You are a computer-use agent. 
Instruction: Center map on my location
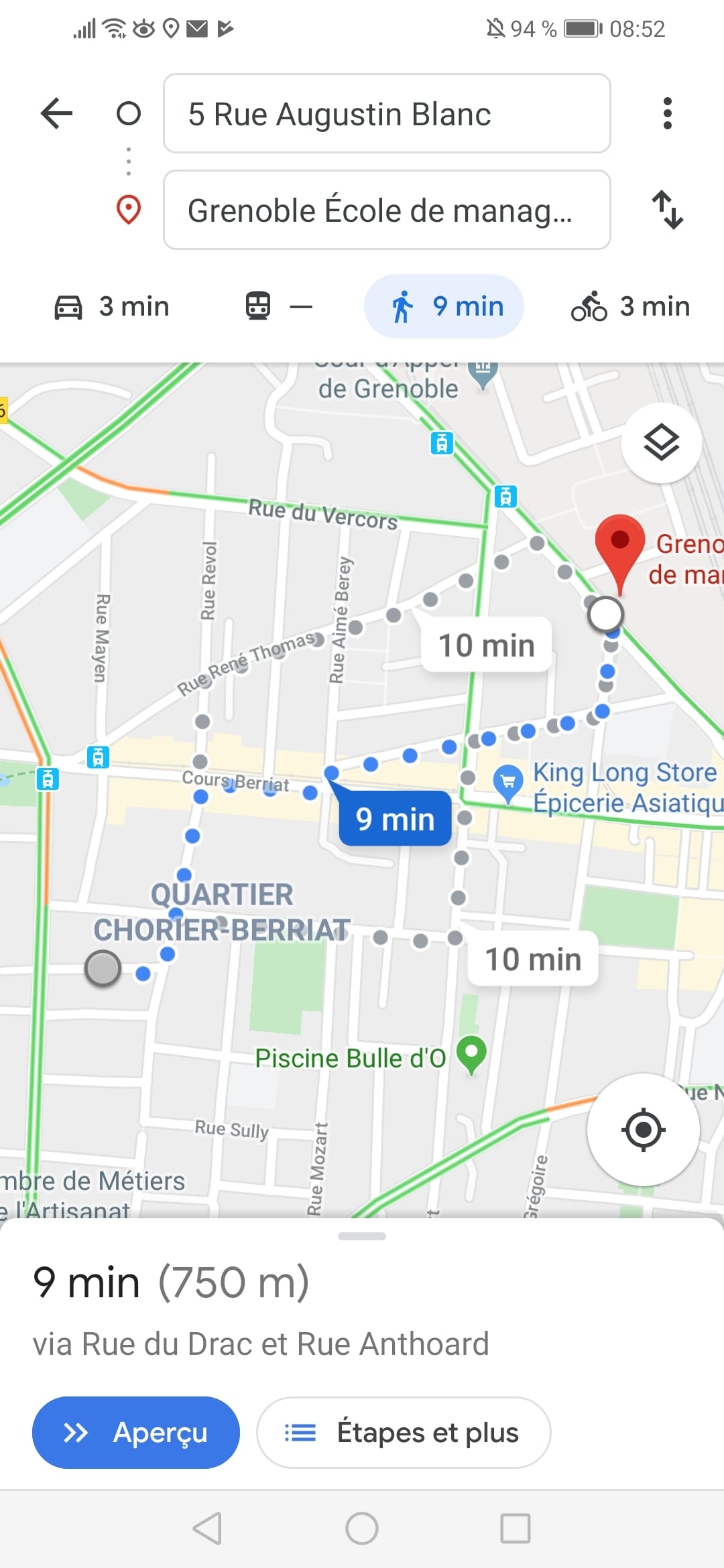tap(643, 1130)
